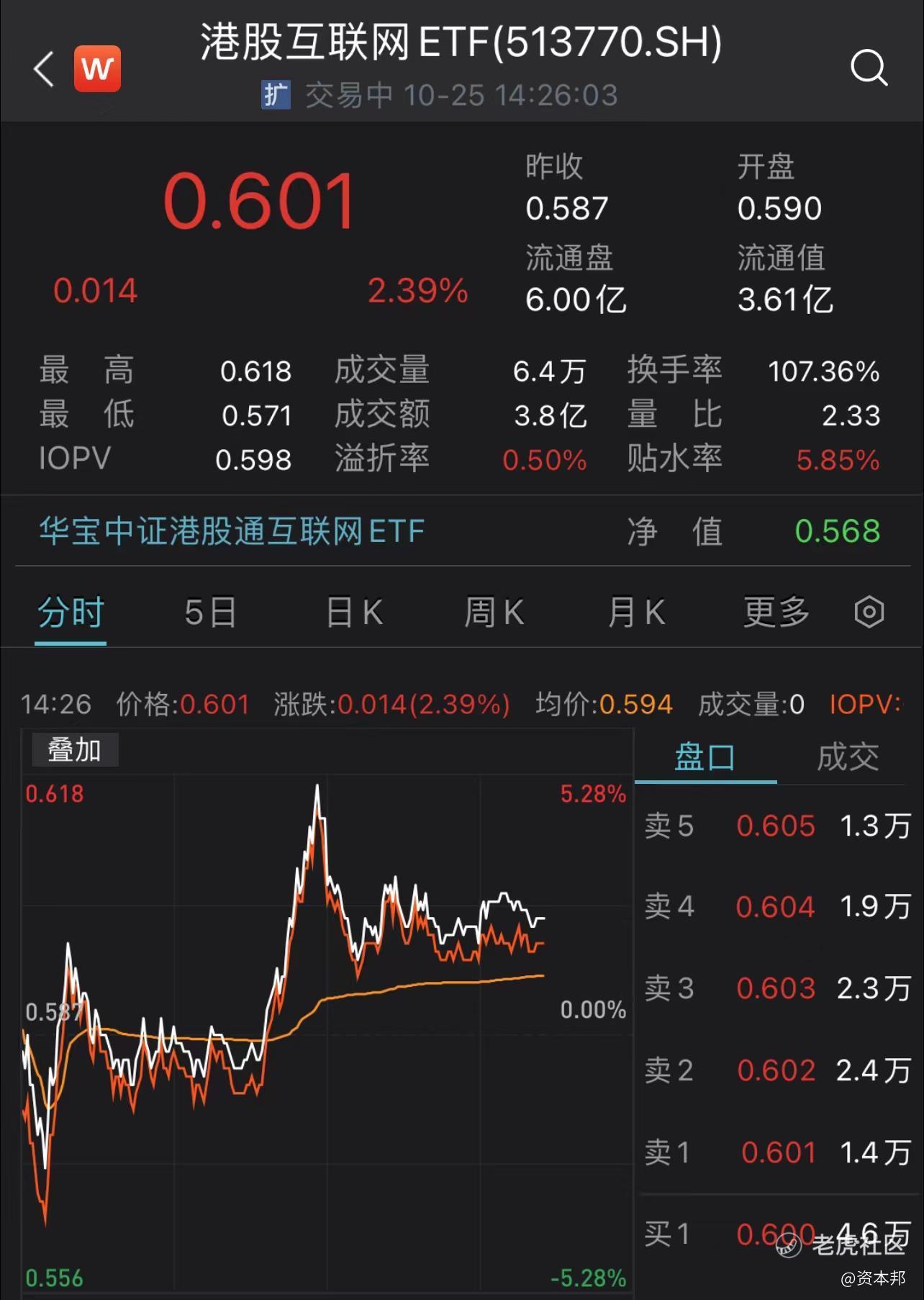Open the search magnifier icon

coord(870,68)
